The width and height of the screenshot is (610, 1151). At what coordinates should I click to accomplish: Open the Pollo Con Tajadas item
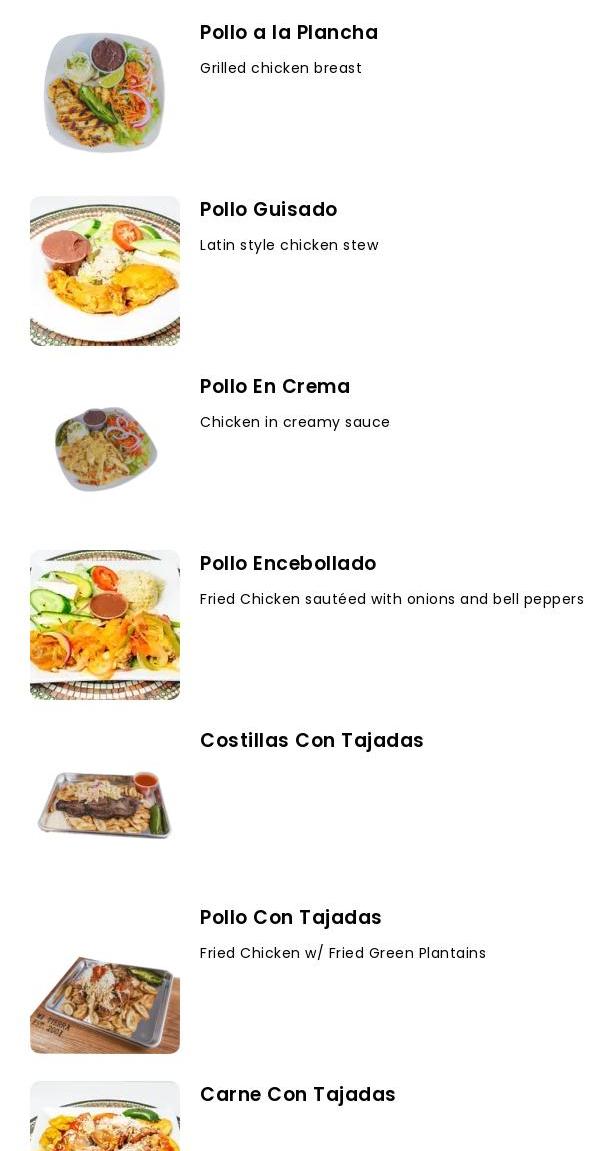point(290,918)
